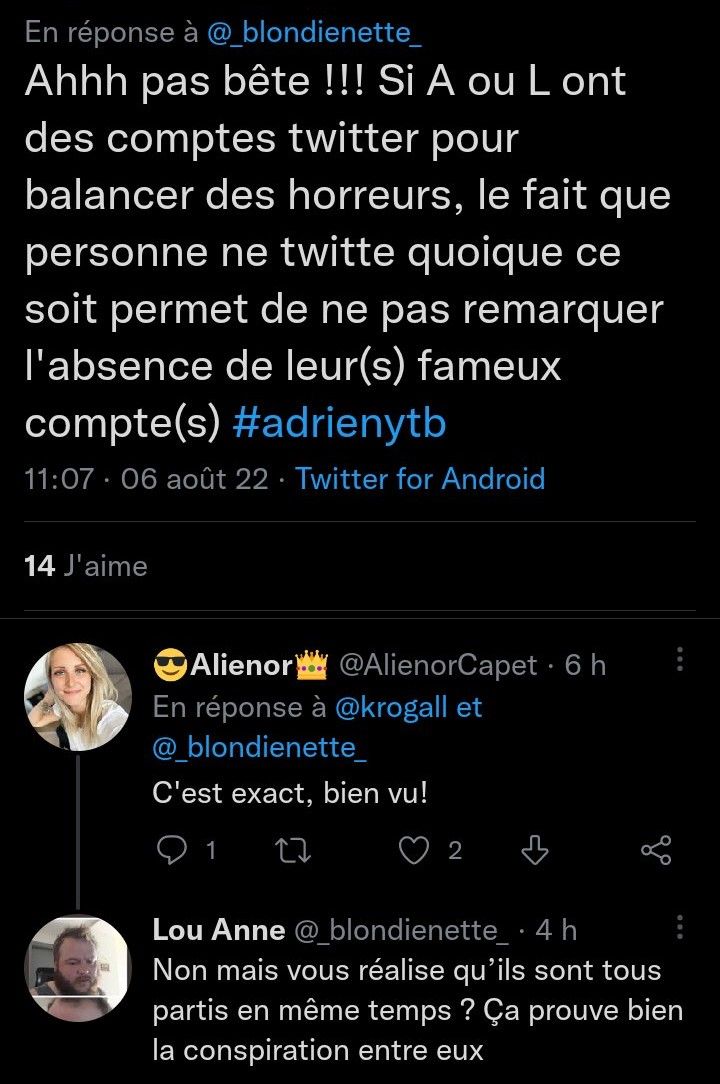Open the #adrienytb hashtag
This screenshot has width=720, height=1084.
pos(338,423)
